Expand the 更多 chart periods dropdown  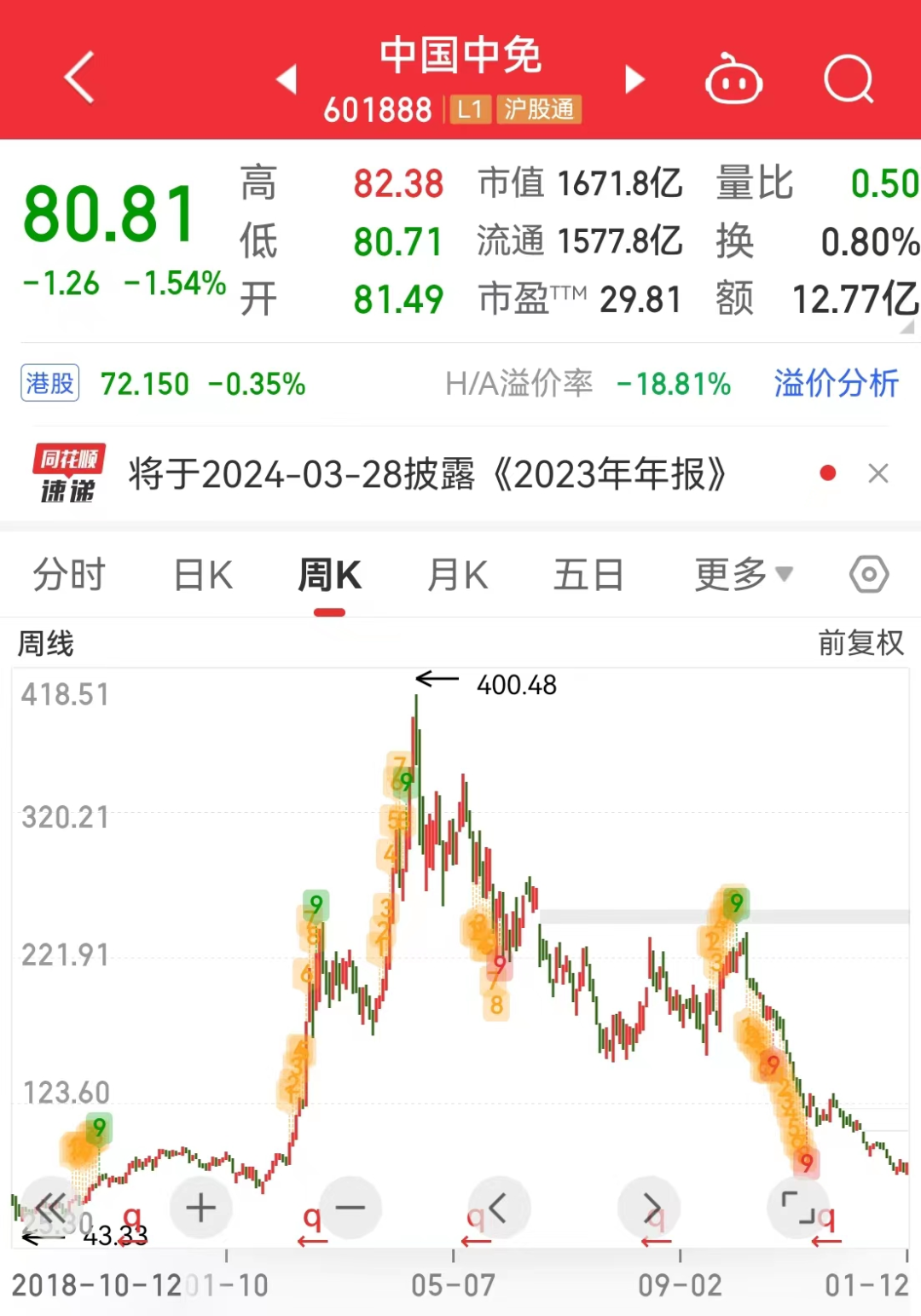click(743, 575)
